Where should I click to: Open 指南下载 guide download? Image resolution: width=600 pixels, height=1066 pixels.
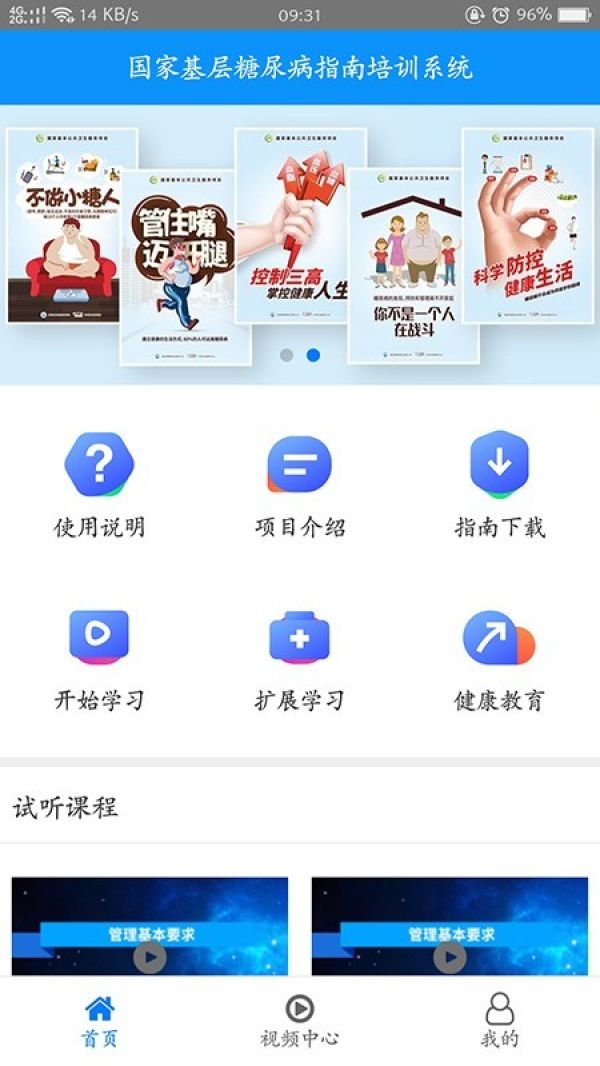tap(499, 485)
